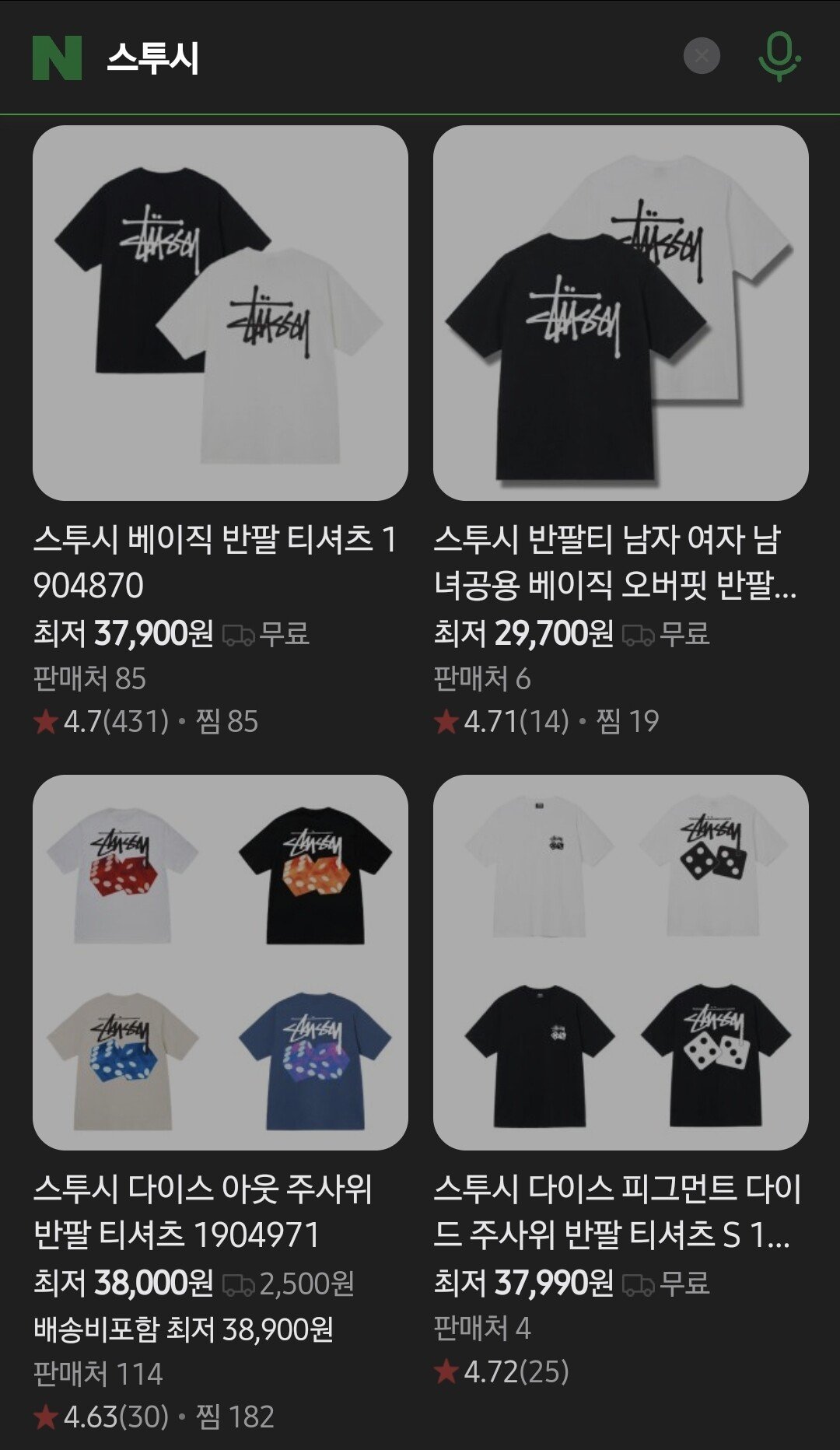Select 스투시 다이스 피그먼트 다이드 티셔츠 card

[621, 962]
